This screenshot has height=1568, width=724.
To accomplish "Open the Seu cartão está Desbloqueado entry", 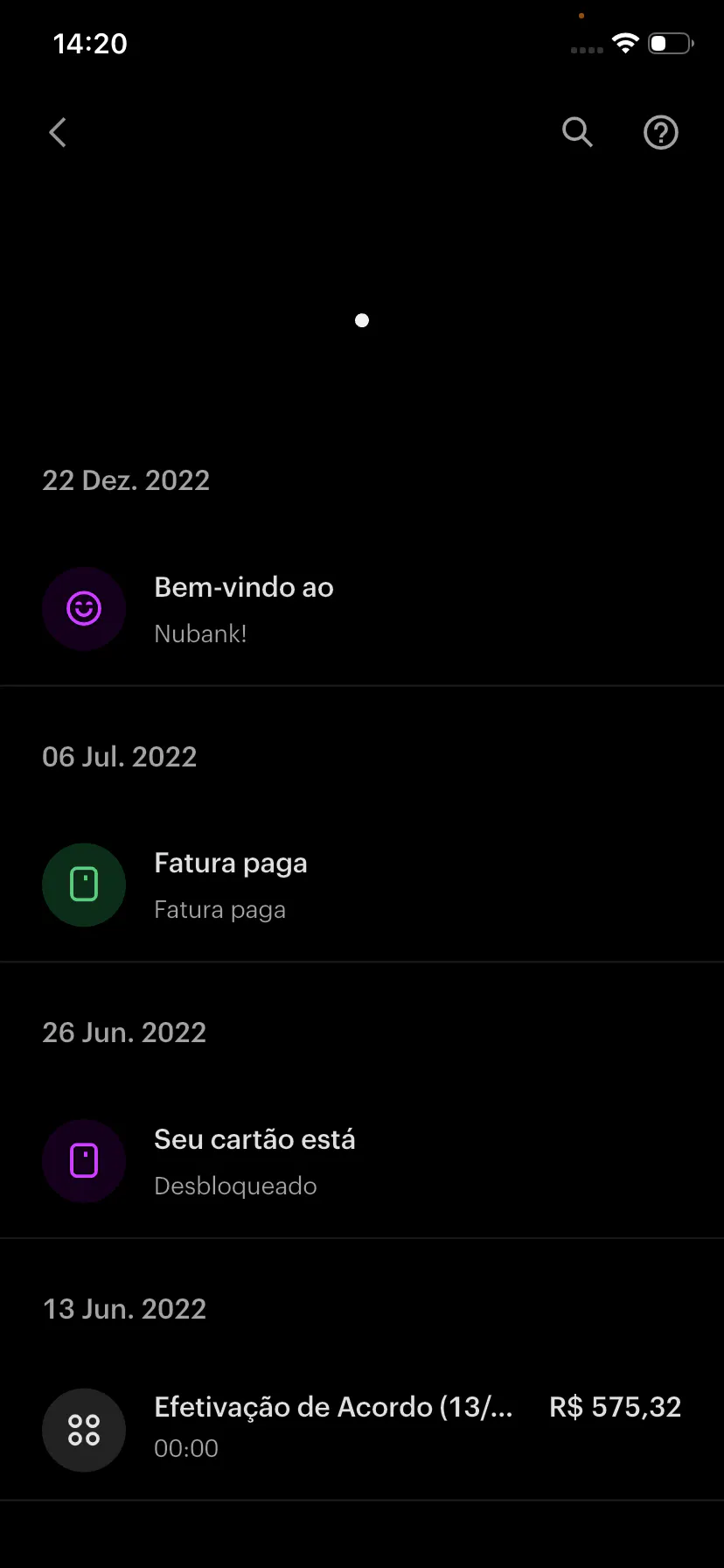I will click(x=254, y=1161).
